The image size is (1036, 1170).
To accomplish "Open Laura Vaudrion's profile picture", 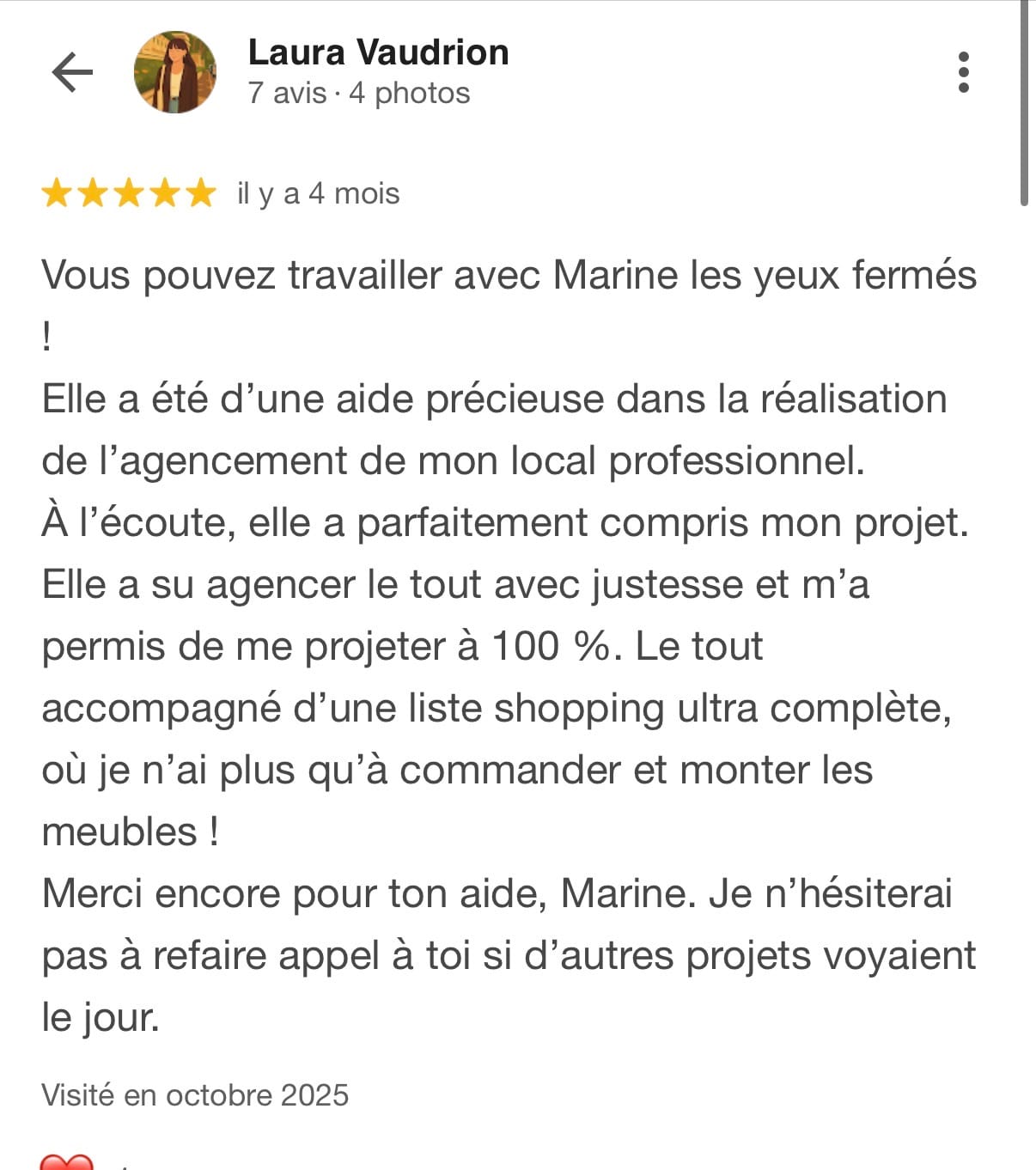I will tap(174, 72).
